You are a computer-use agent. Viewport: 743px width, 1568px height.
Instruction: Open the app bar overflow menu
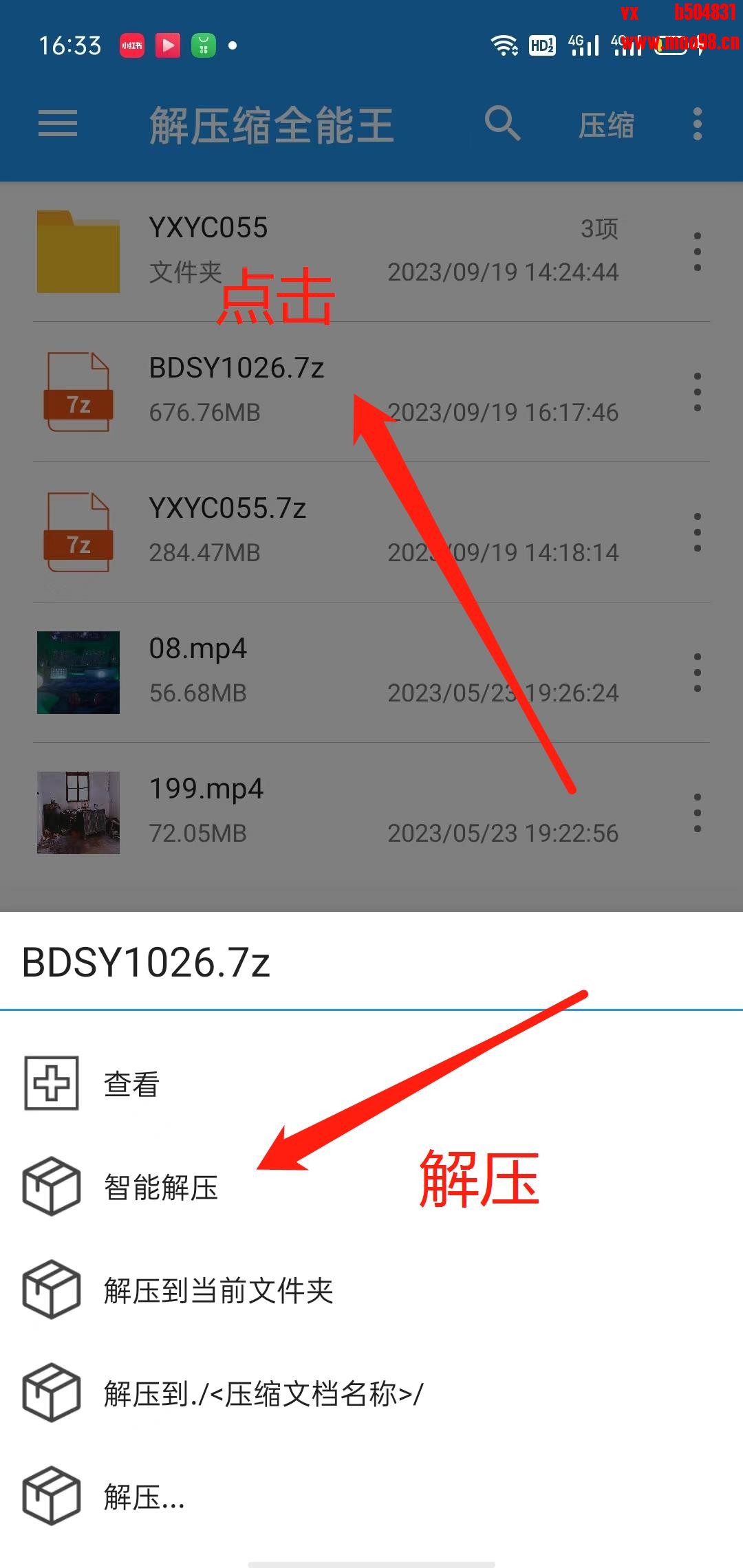click(x=697, y=124)
